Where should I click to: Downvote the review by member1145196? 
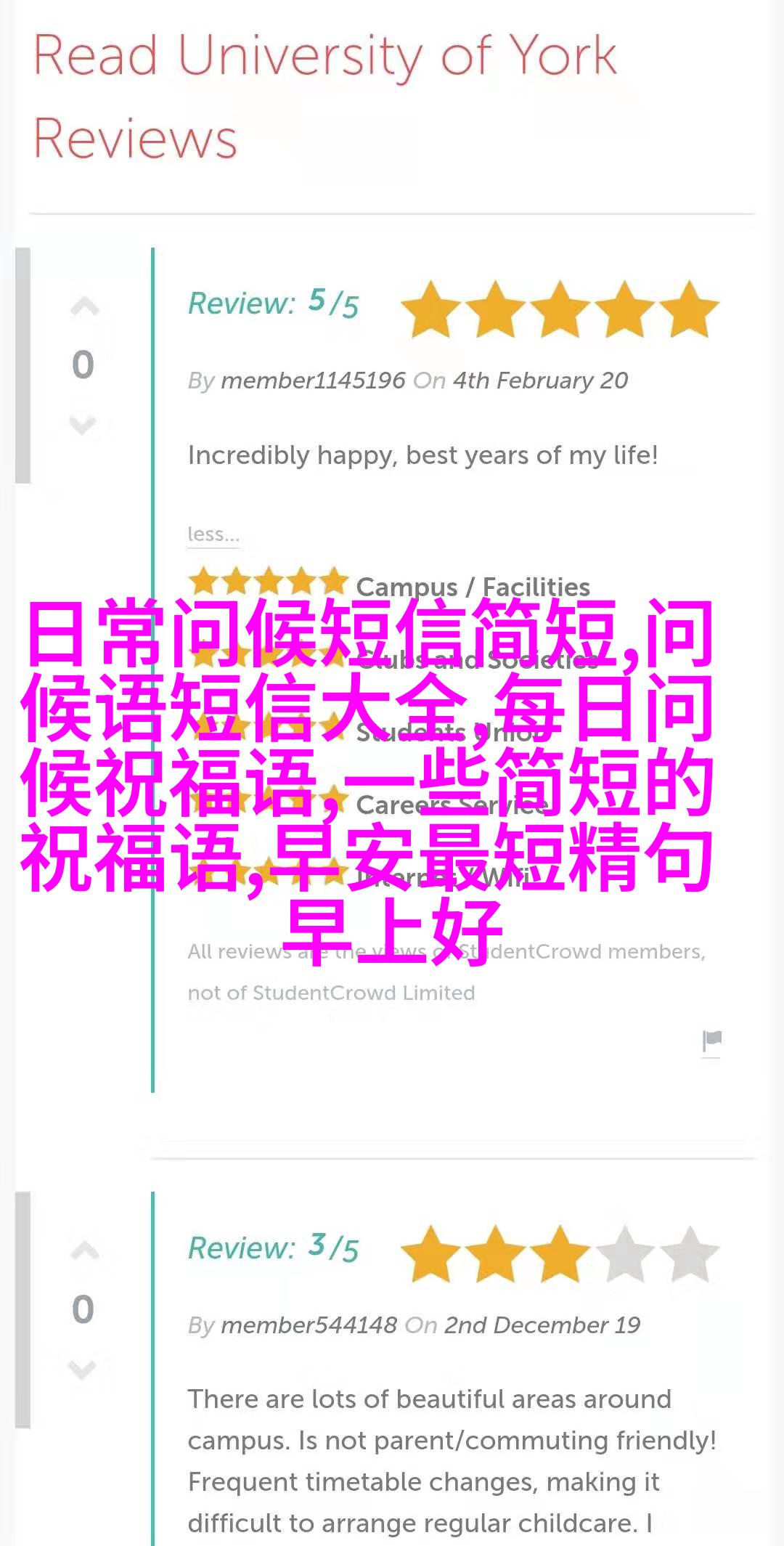83,424
